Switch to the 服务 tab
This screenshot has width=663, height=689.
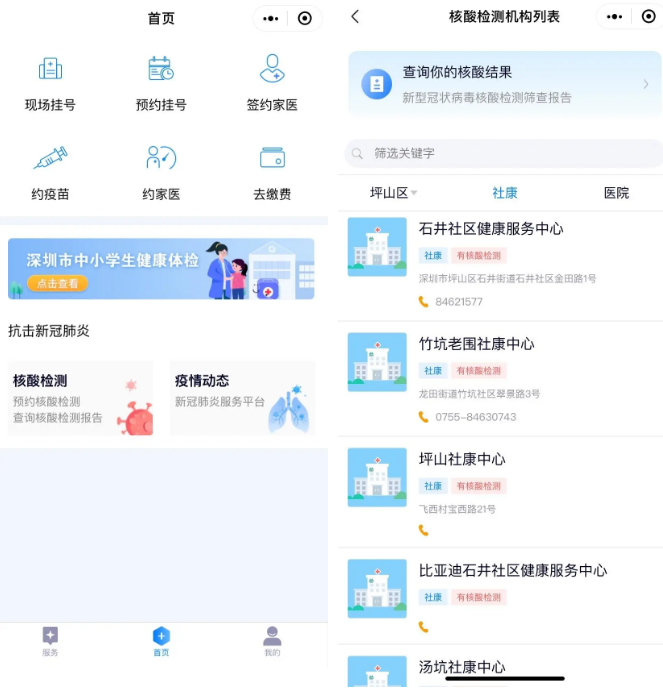click(50, 641)
